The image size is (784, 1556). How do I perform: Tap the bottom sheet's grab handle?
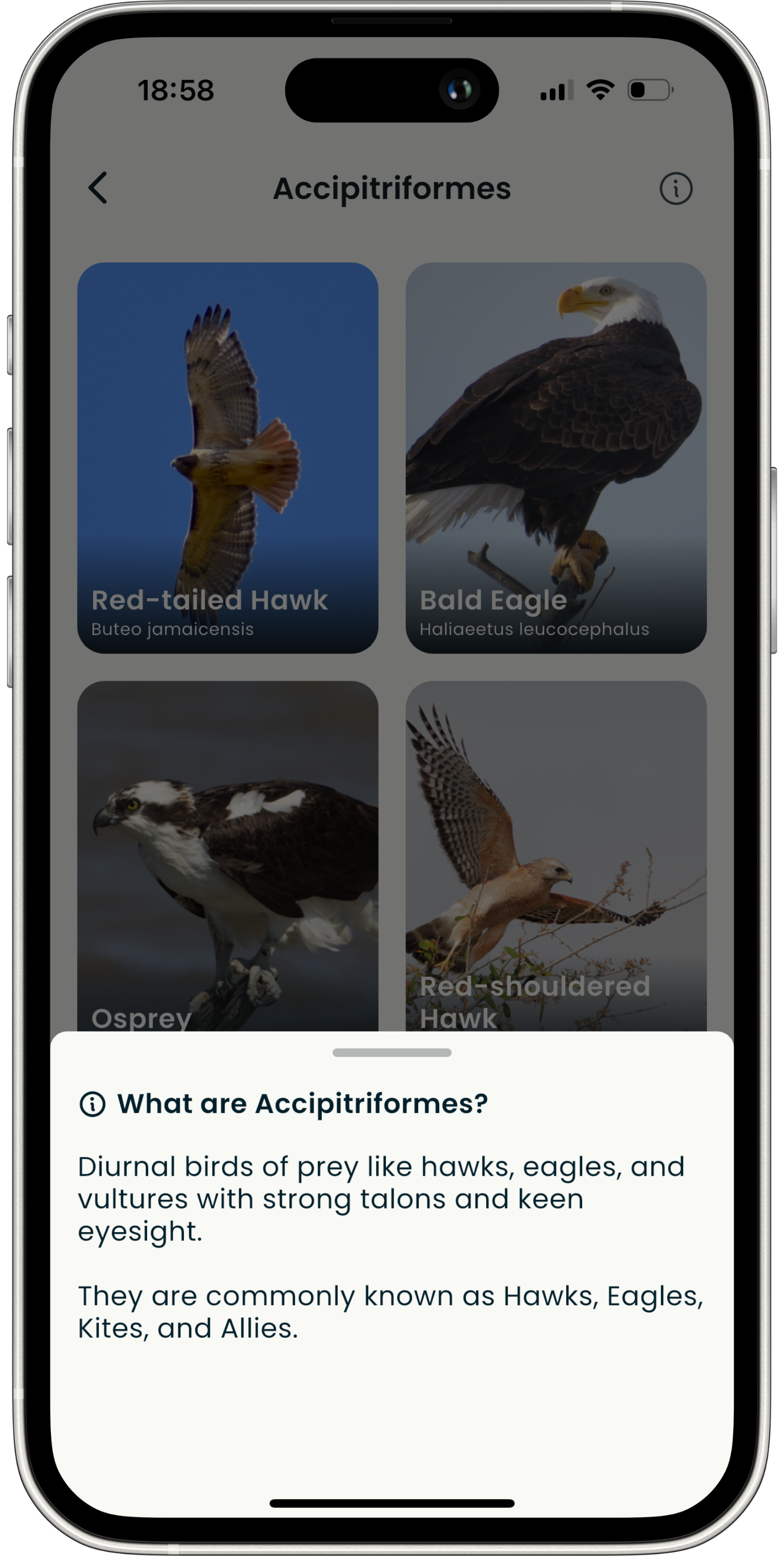click(x=391, y=1052)
